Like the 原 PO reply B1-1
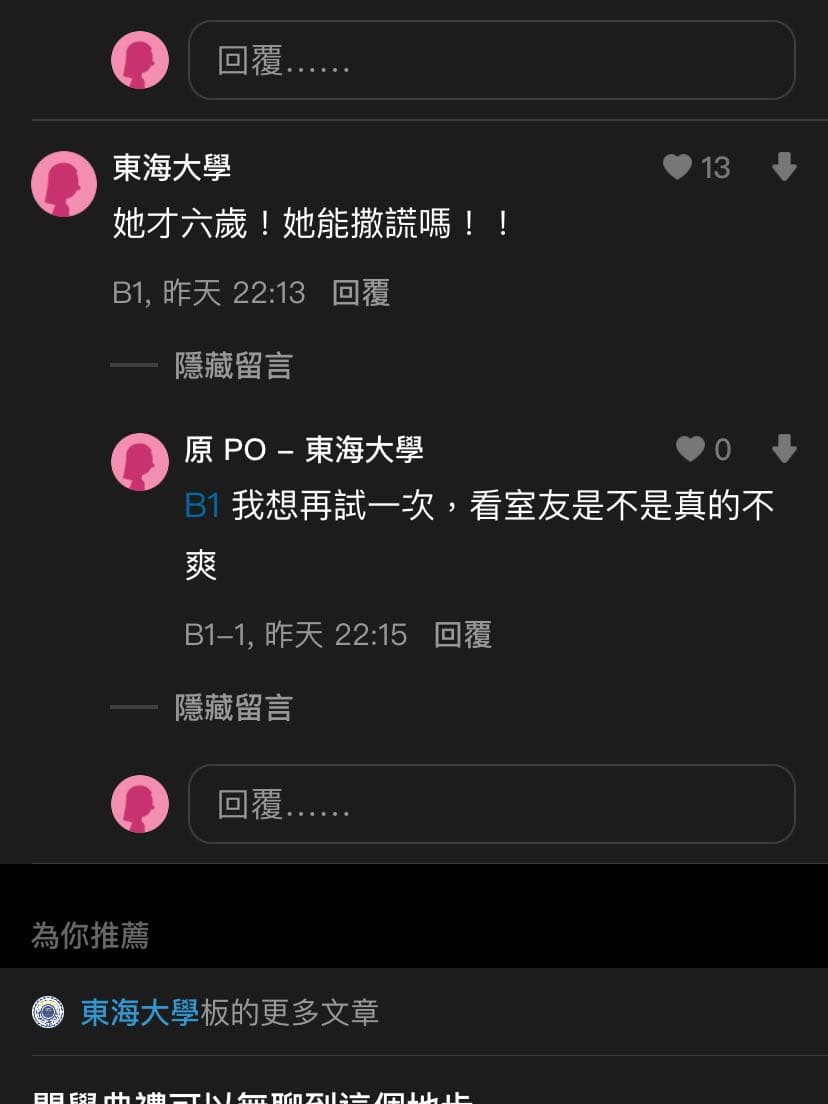This screenshot has width=828, height=1104. (690, 449)
